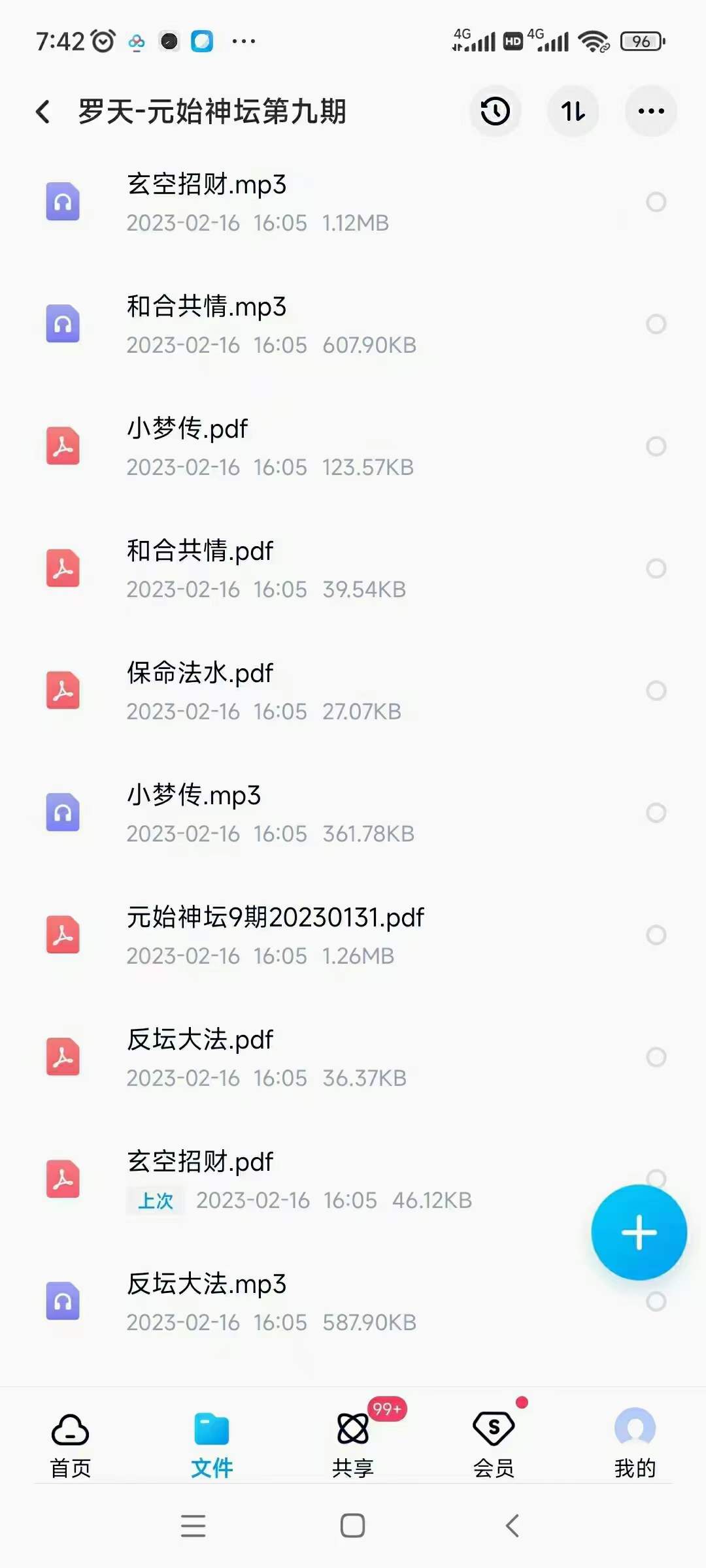Viewport: 706px width, 1568px height.
Task: Select the 文件 tab in bottom bar
Action: click(212, 1441)
